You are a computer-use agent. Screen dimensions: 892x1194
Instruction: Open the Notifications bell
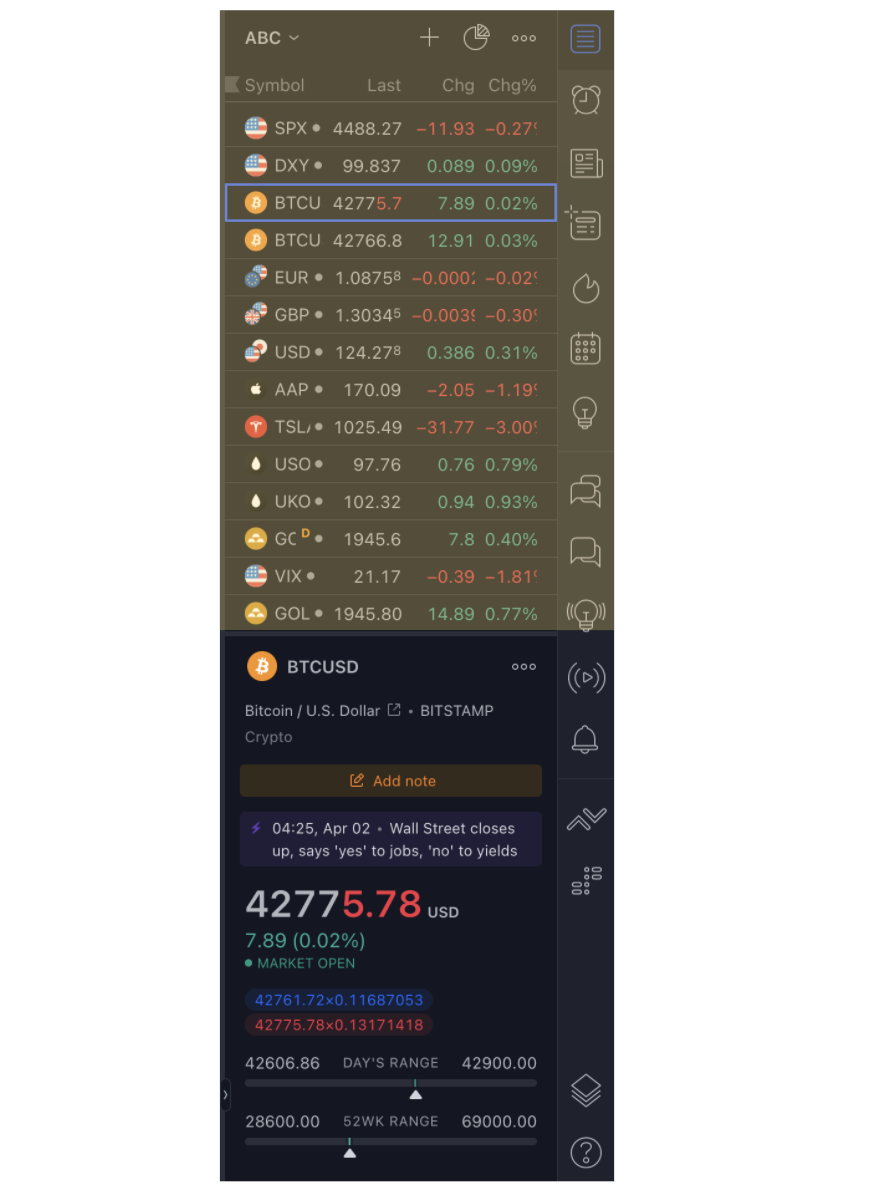point(586,738)
